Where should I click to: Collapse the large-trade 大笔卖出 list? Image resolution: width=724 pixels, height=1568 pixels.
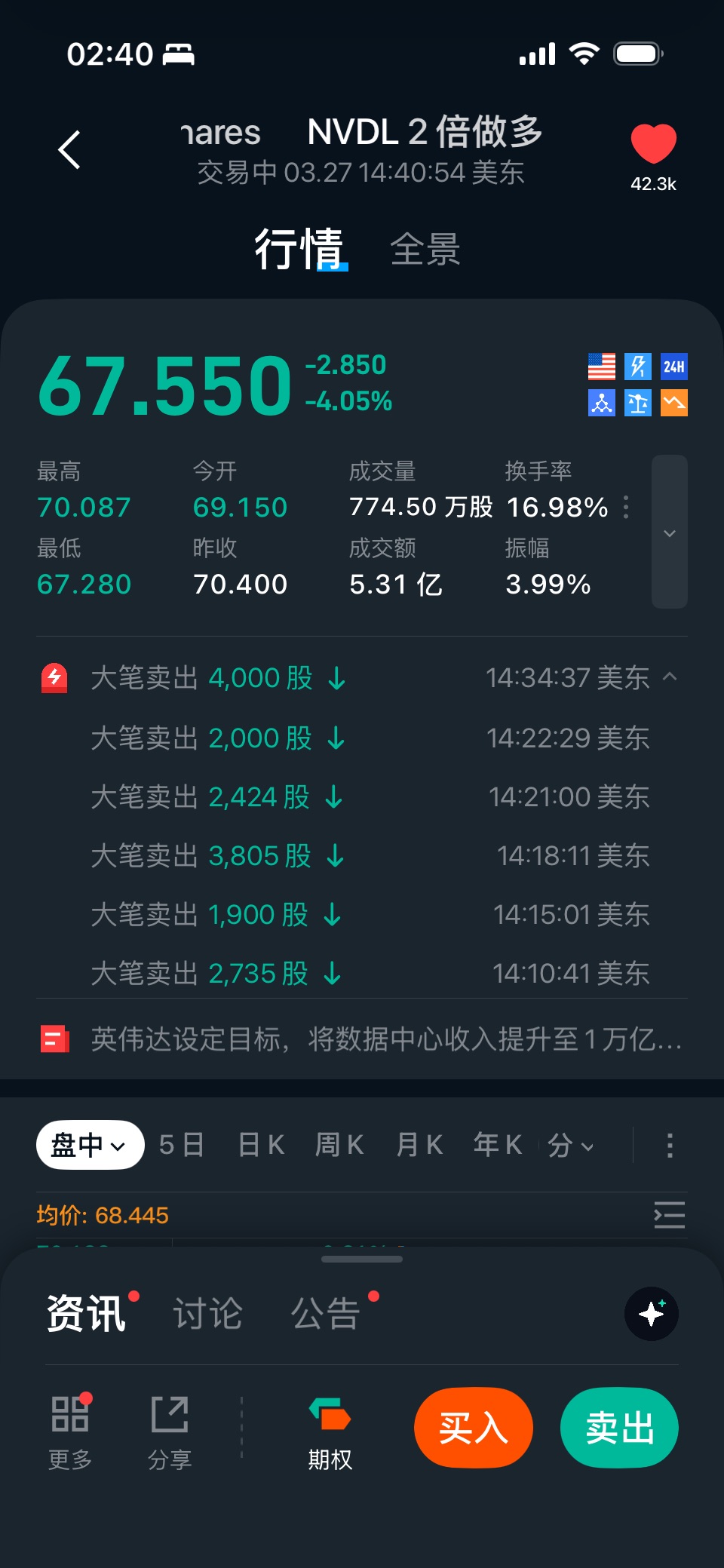click(670, 677)
